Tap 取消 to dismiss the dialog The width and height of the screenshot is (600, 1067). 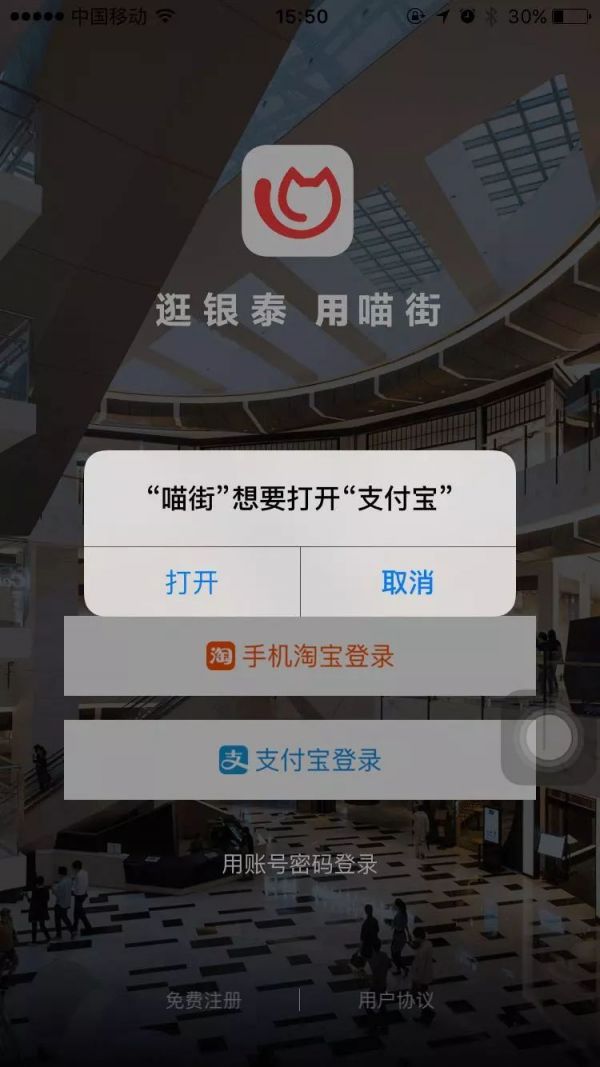[x=407, y=582]
